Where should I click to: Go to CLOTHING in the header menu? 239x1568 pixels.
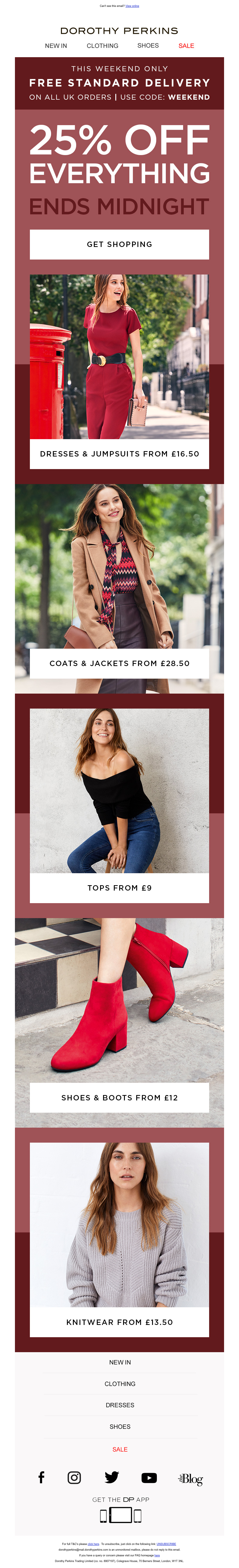click(x=102, y=46)
